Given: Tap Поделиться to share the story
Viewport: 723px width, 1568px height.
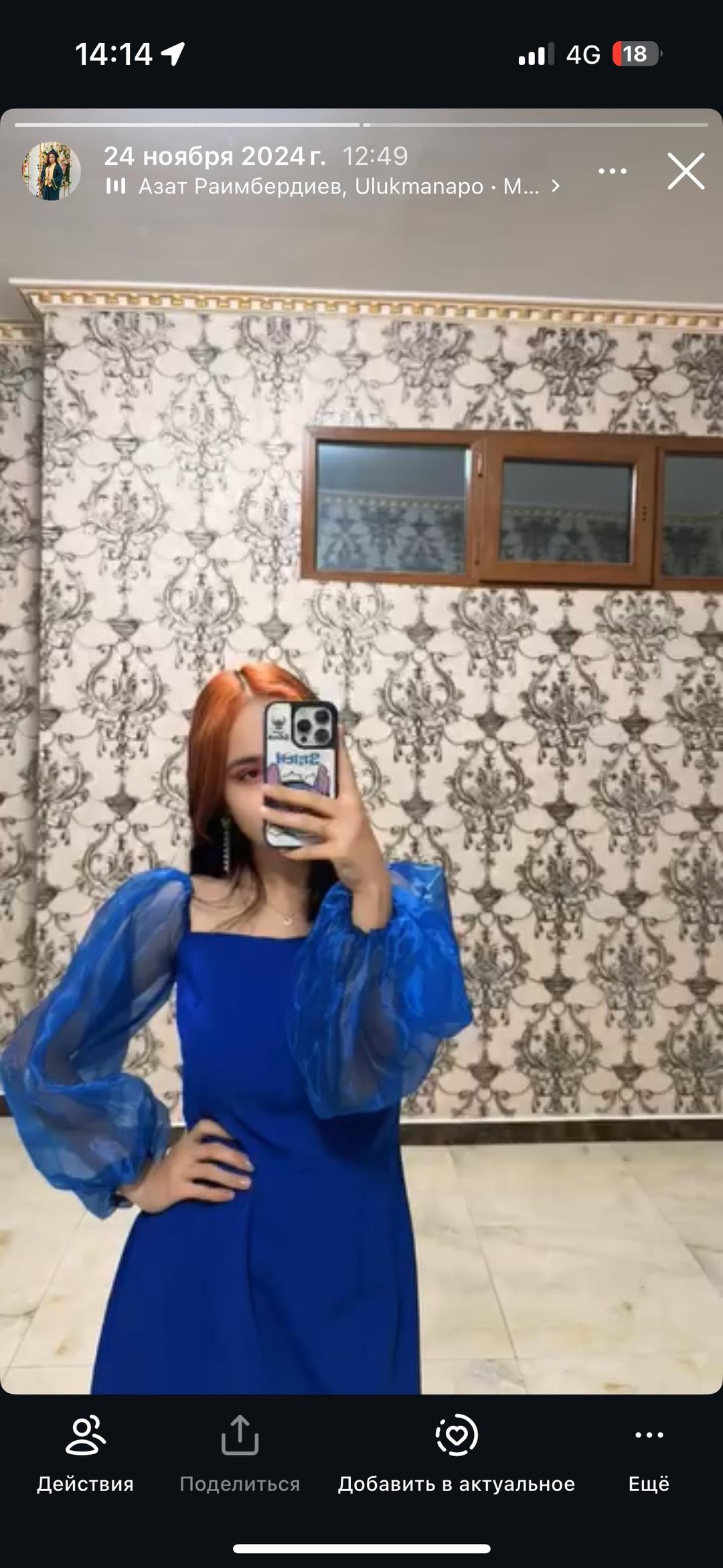Looking at the screenshot, I should pos(240,1455).
